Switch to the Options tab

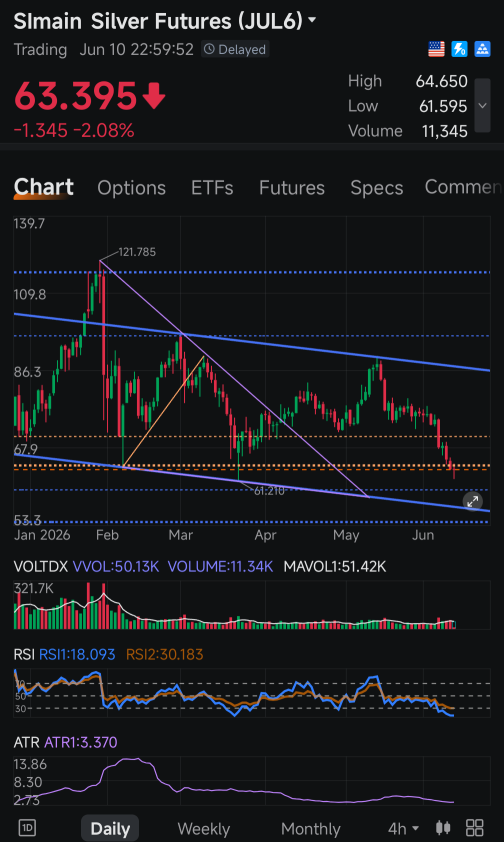132,188
